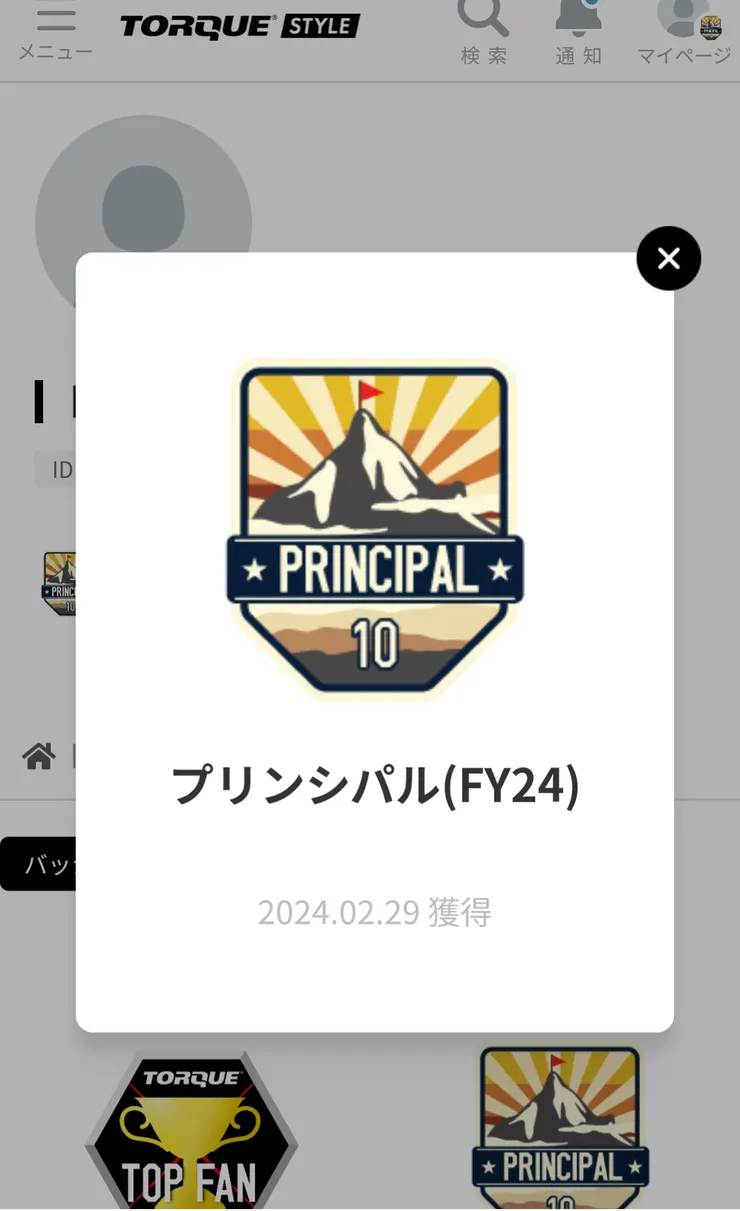Screen dimensions: 740x1211
Task: Open notifications using the 通知 label
Action: click(x=578, y=55)
